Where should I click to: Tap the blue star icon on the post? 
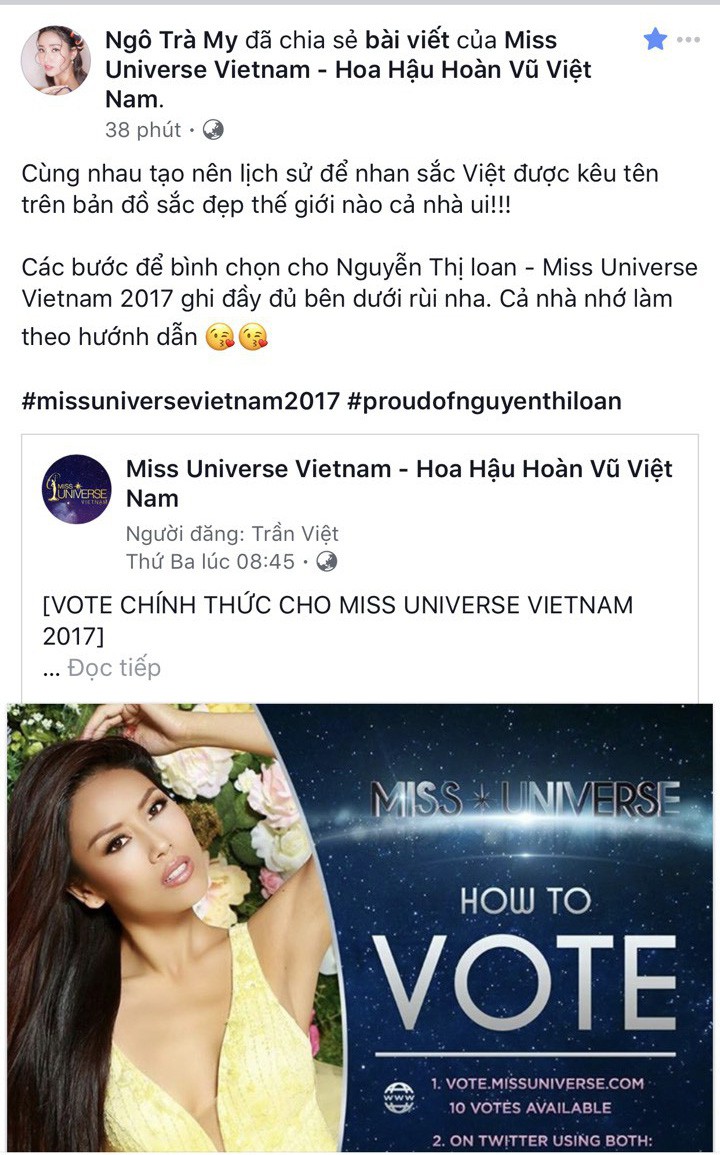coord(655,38)
